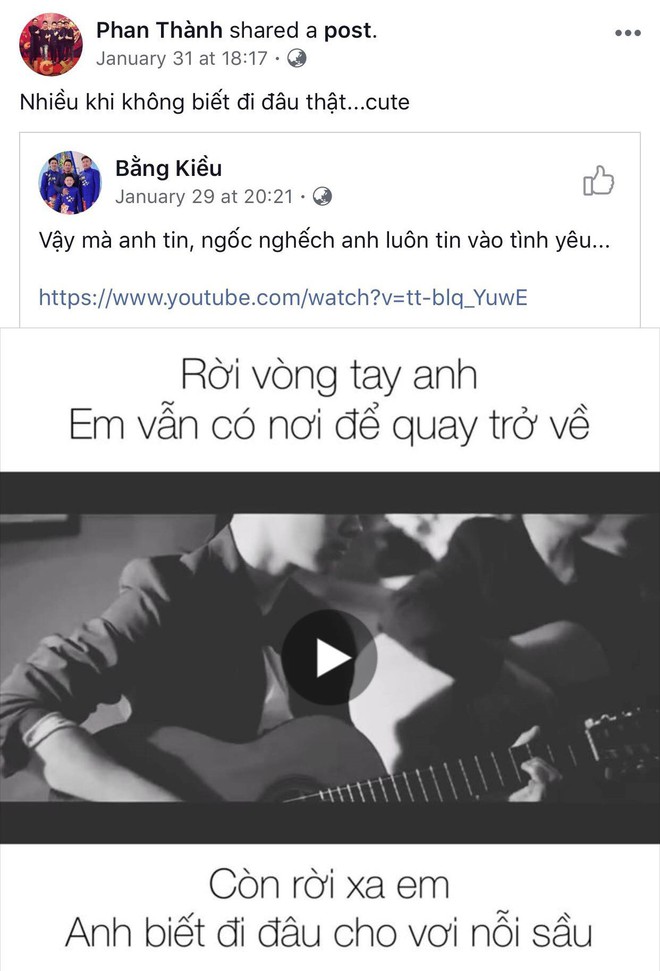This screenshot has height=971, width=660.
Task: Open the youtube.com watch link
Action: pyautogui.click(x=283, y=297)
